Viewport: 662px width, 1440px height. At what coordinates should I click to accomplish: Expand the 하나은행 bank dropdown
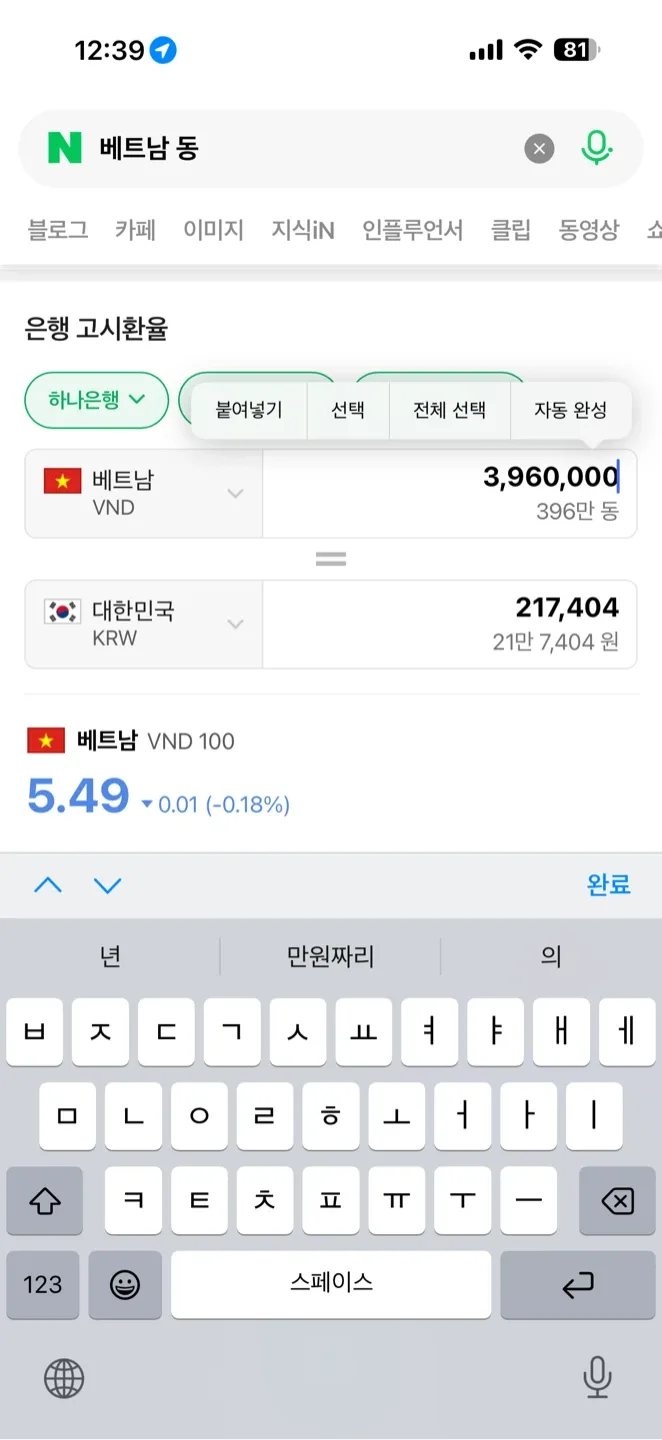click(x=96, y=400)
